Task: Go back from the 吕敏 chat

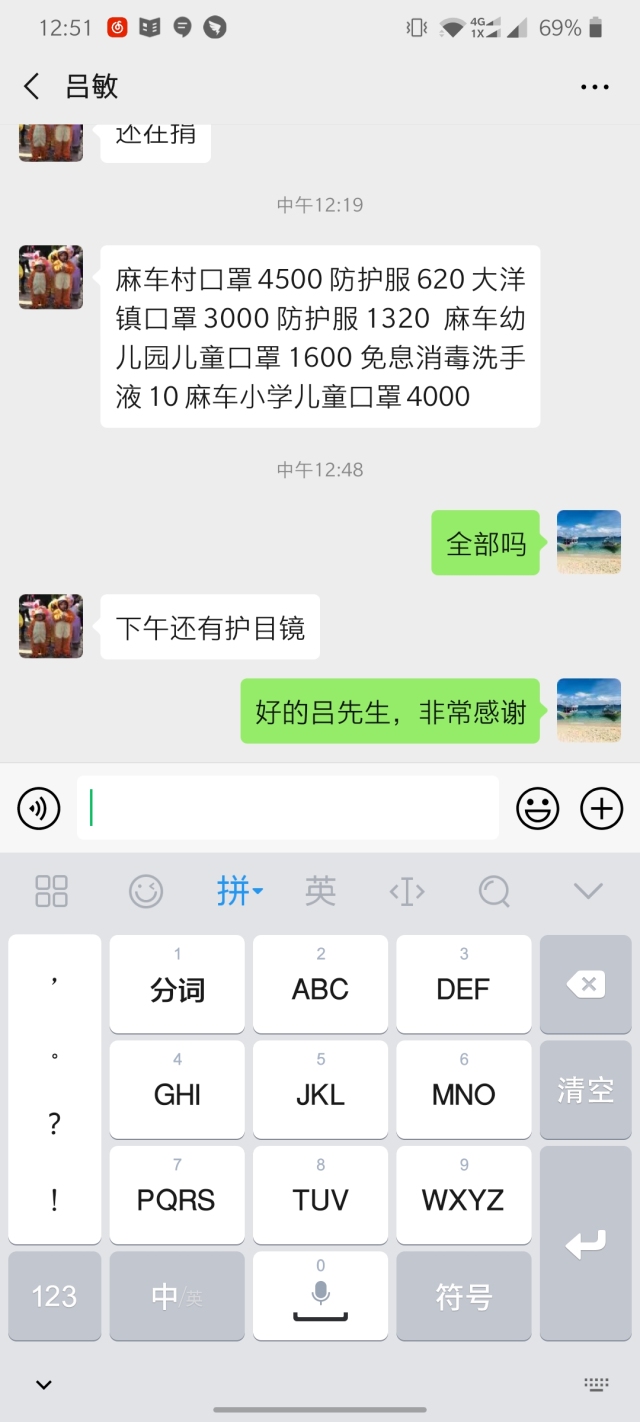Action: tap(32, 87)
